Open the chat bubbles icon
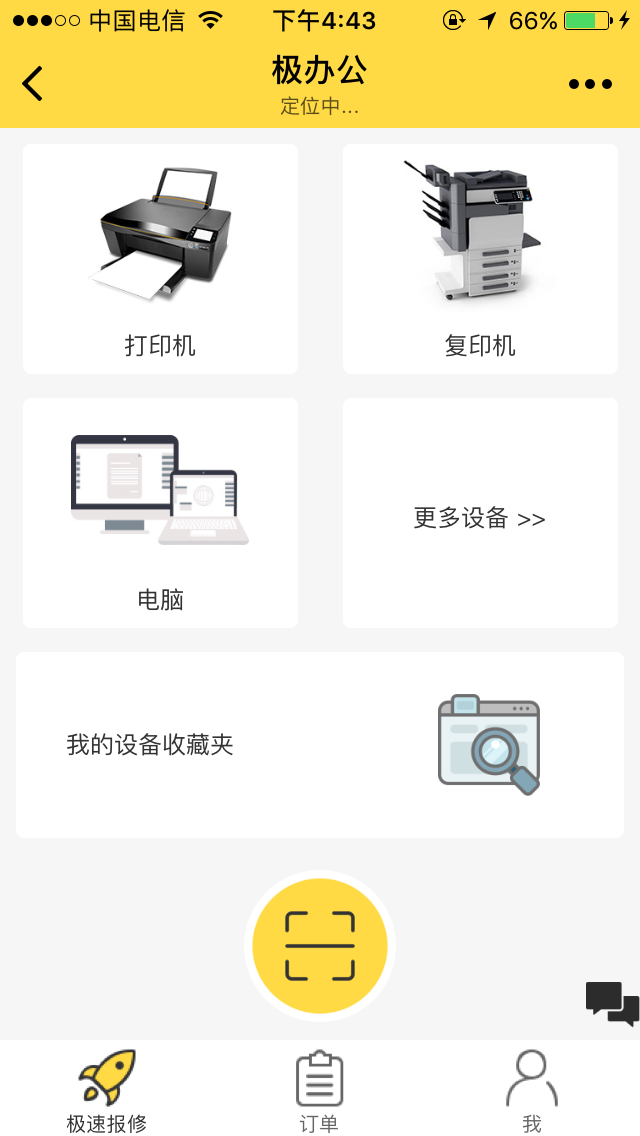The height and width of the screenshot is (1136, 640). (612, 1003)
